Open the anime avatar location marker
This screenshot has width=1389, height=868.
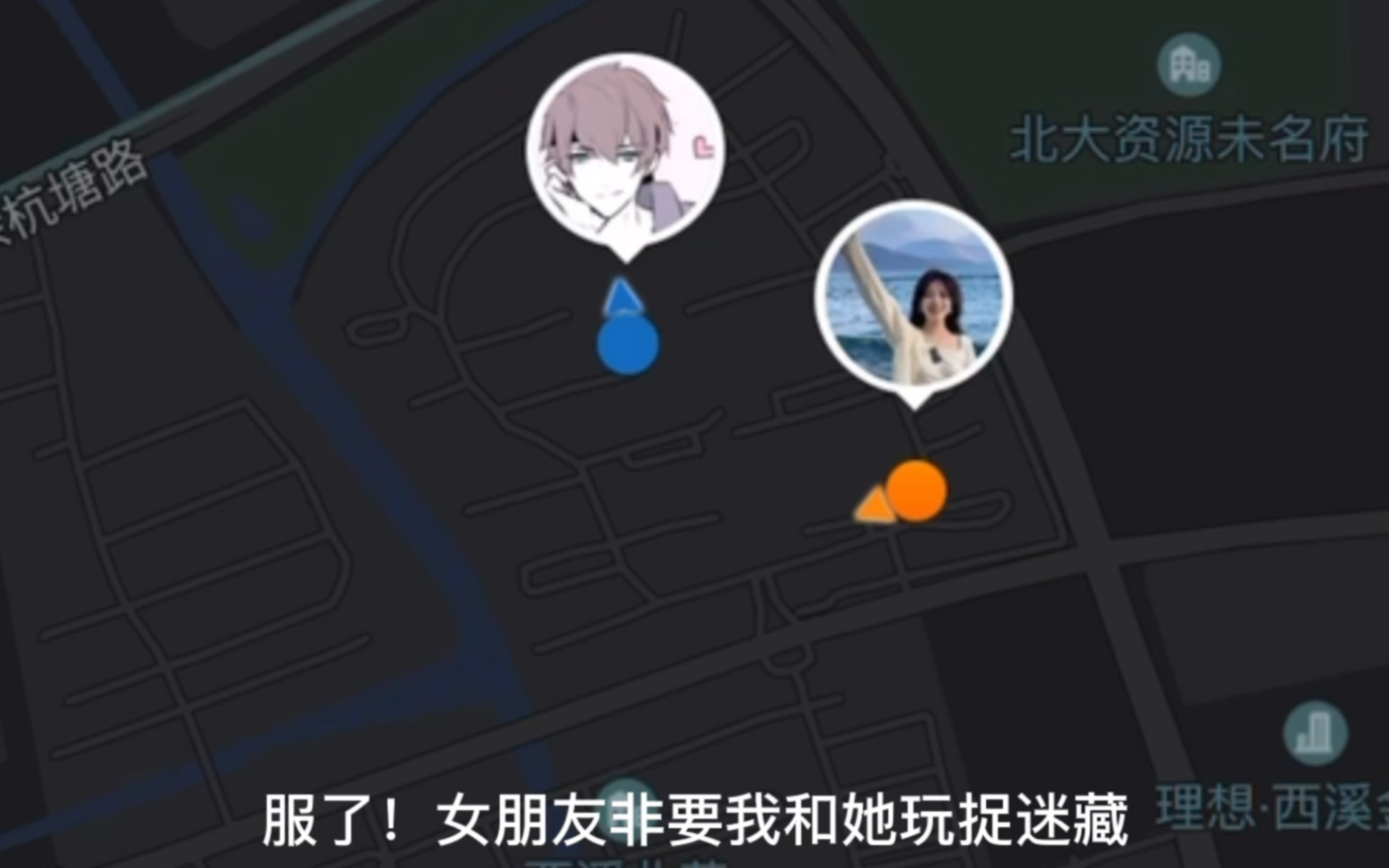coord(625,149)
